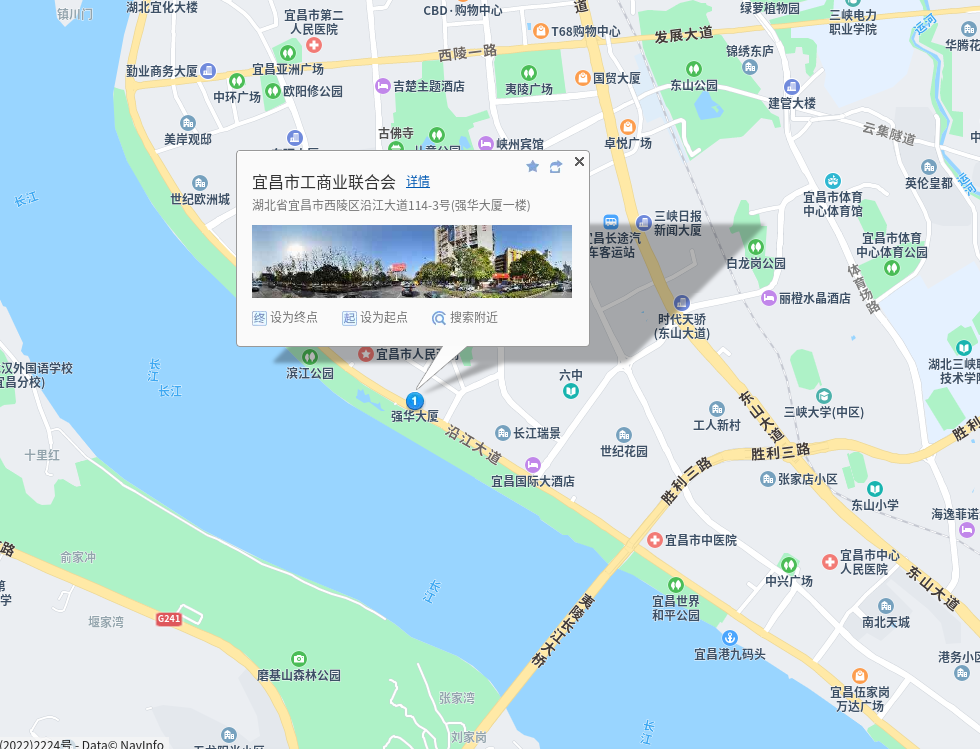Tap 搜索附近 to search nearby

tap(465, 318)
